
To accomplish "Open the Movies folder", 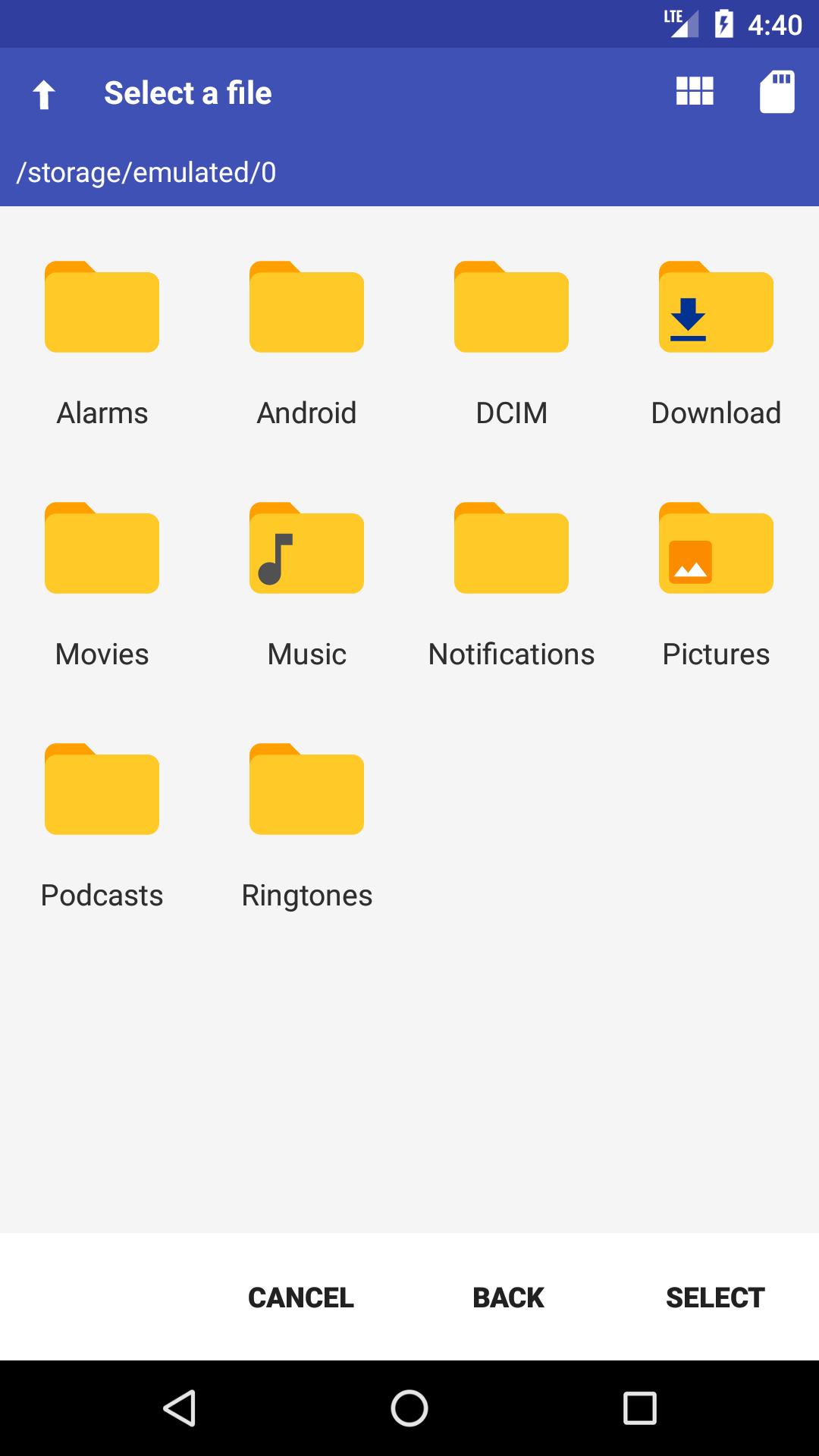I will click(x=102, y=586).
